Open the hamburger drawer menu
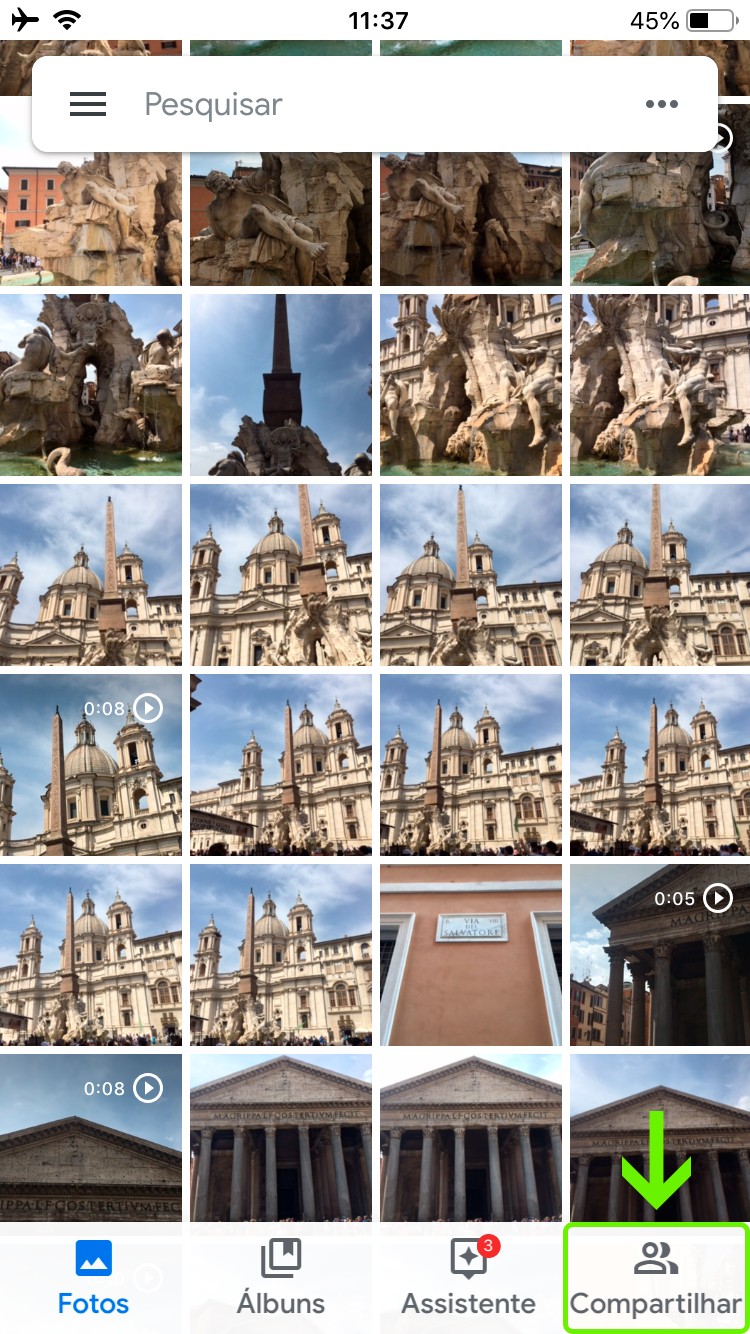The height and width of the screenshot is (1334, 750). (88, 104)
